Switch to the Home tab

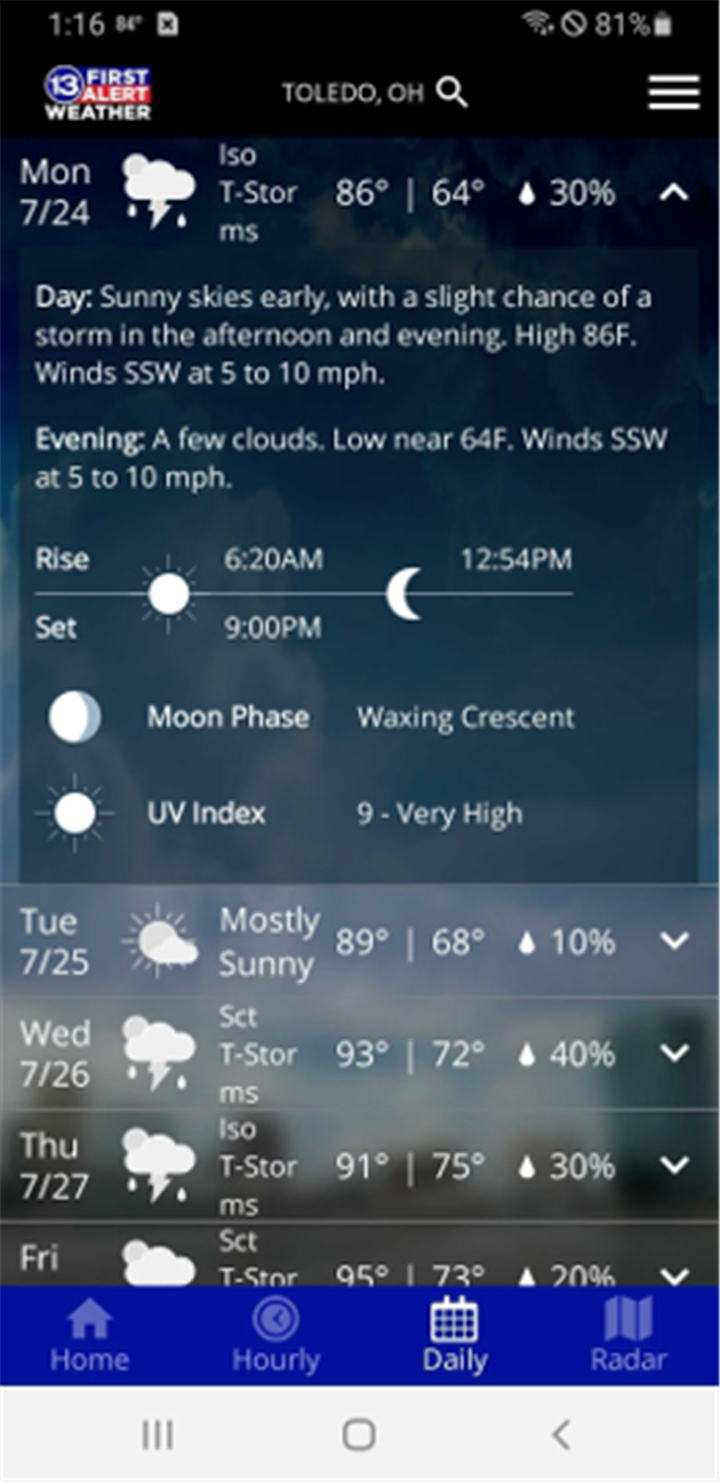[89, 1335]
